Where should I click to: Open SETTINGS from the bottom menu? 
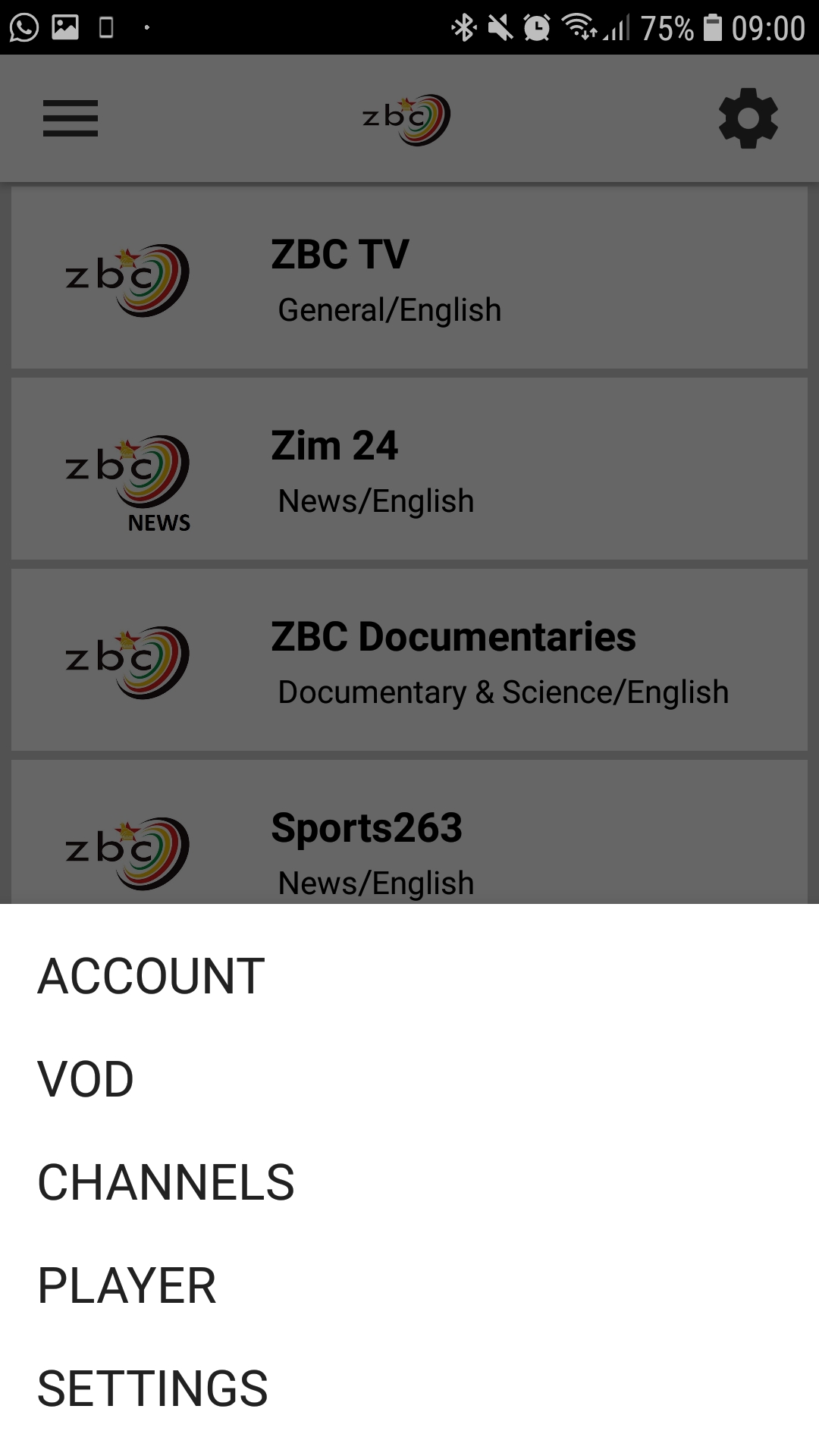click(x=152, y=1388)
